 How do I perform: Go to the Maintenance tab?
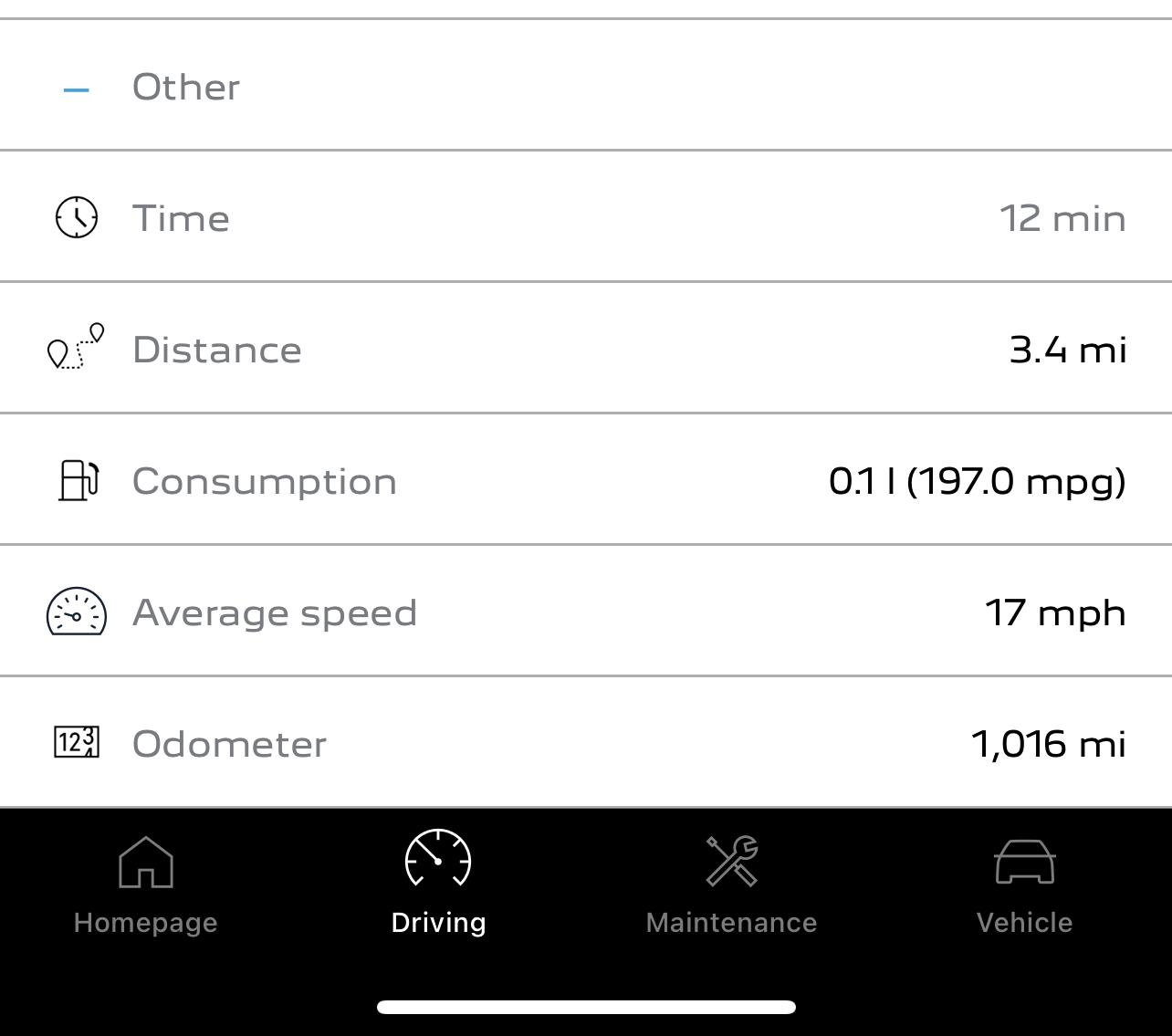tap(731, 883)
